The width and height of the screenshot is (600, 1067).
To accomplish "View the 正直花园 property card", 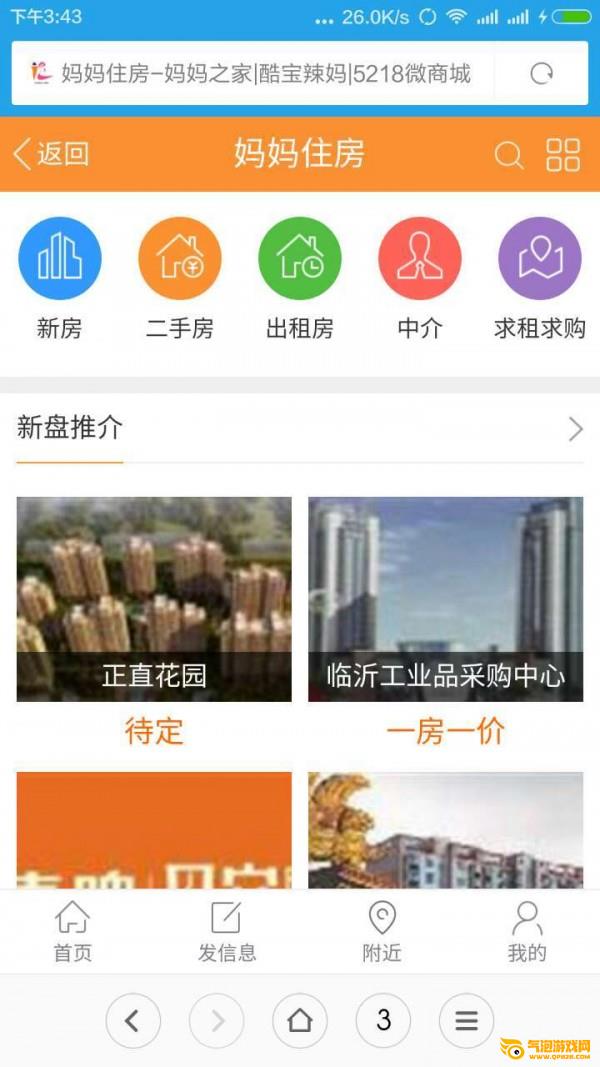I will point(154,599).
